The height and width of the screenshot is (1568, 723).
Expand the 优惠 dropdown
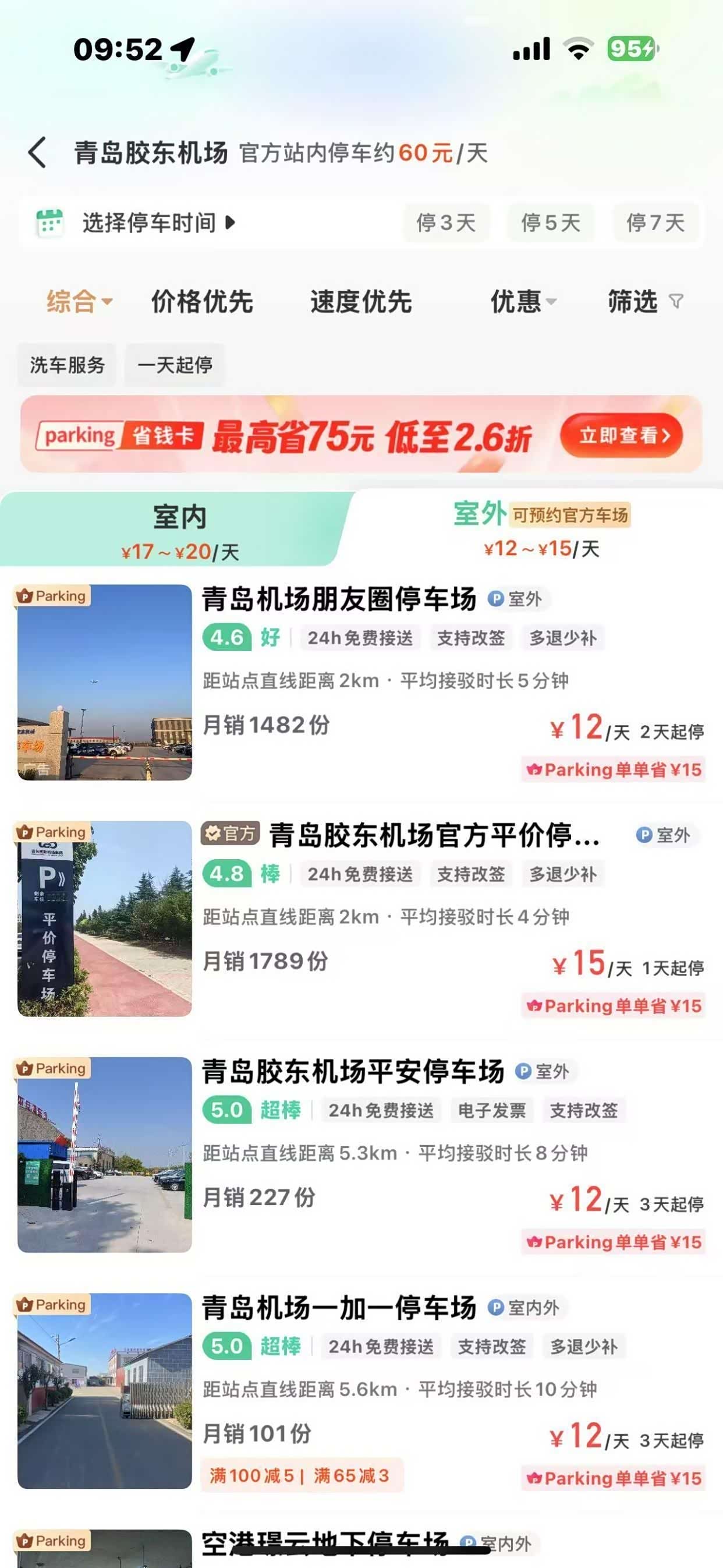523,301
